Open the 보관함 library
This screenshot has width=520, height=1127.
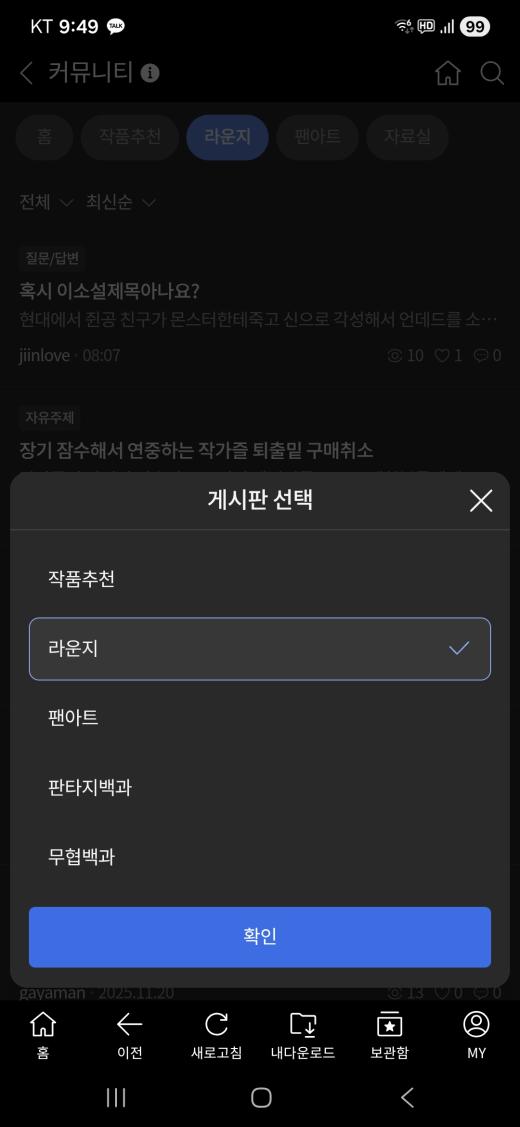click(x=389, y=1035)
